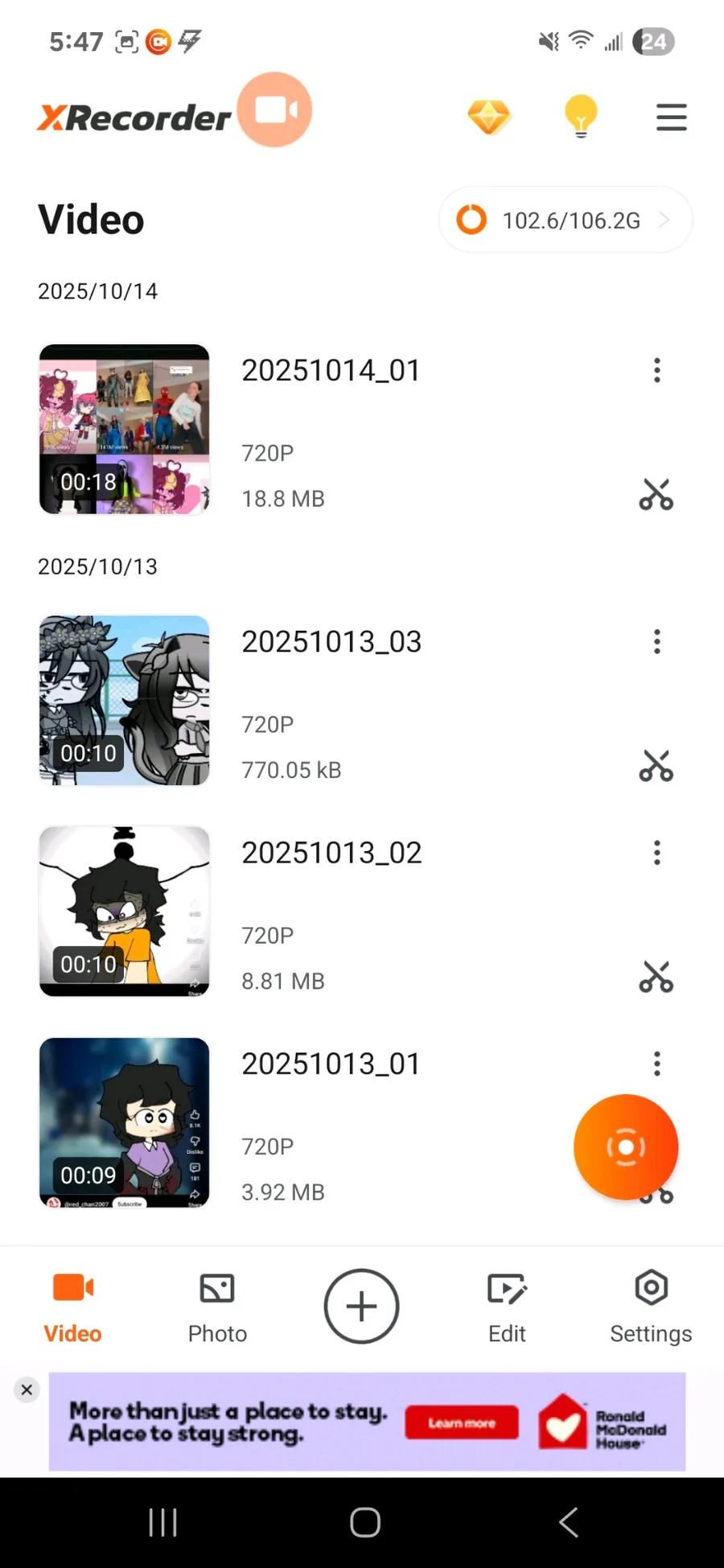
Task: Play video 20251014_01
Action: (x=125, y=429)
